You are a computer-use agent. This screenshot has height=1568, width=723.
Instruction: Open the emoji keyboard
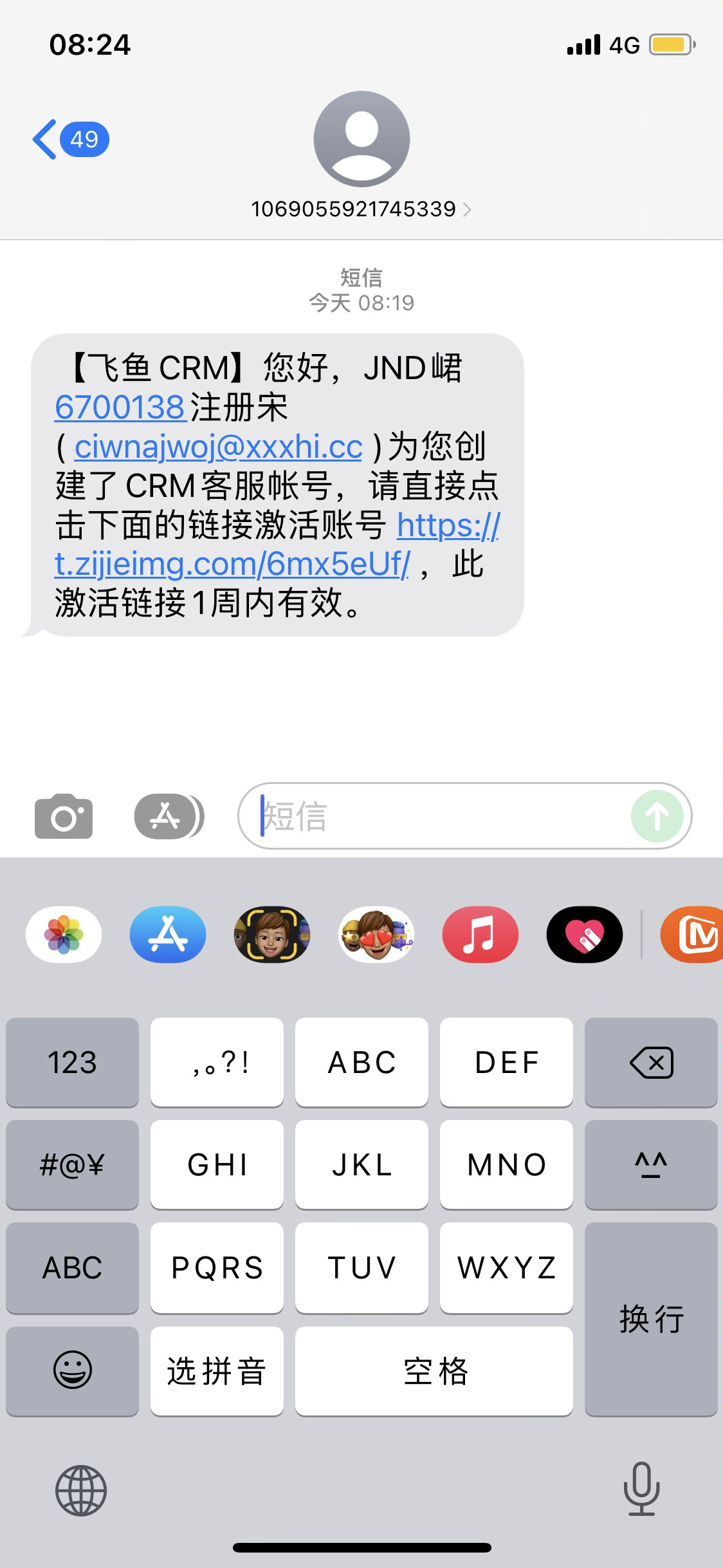click(72, 1370)
